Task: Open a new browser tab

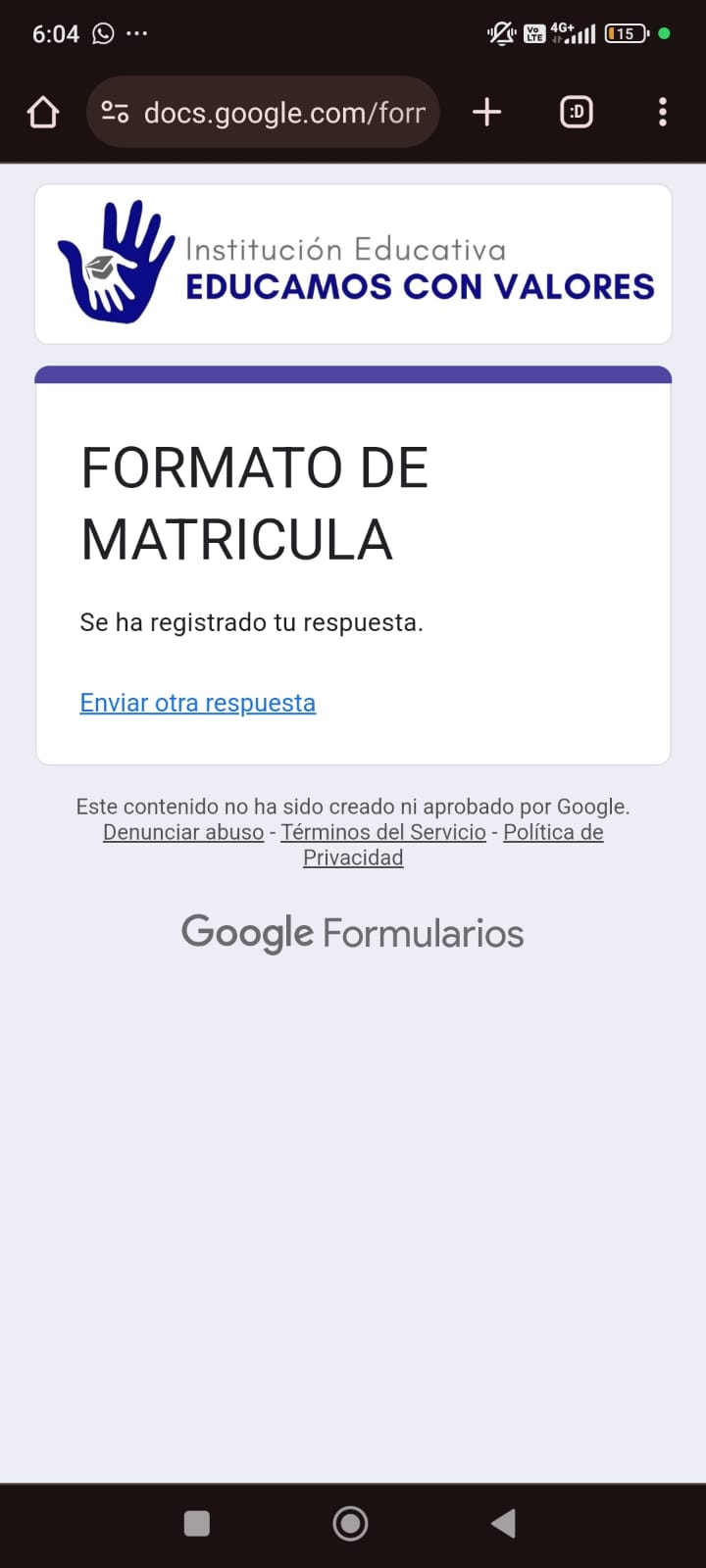Action: point(486,113)
